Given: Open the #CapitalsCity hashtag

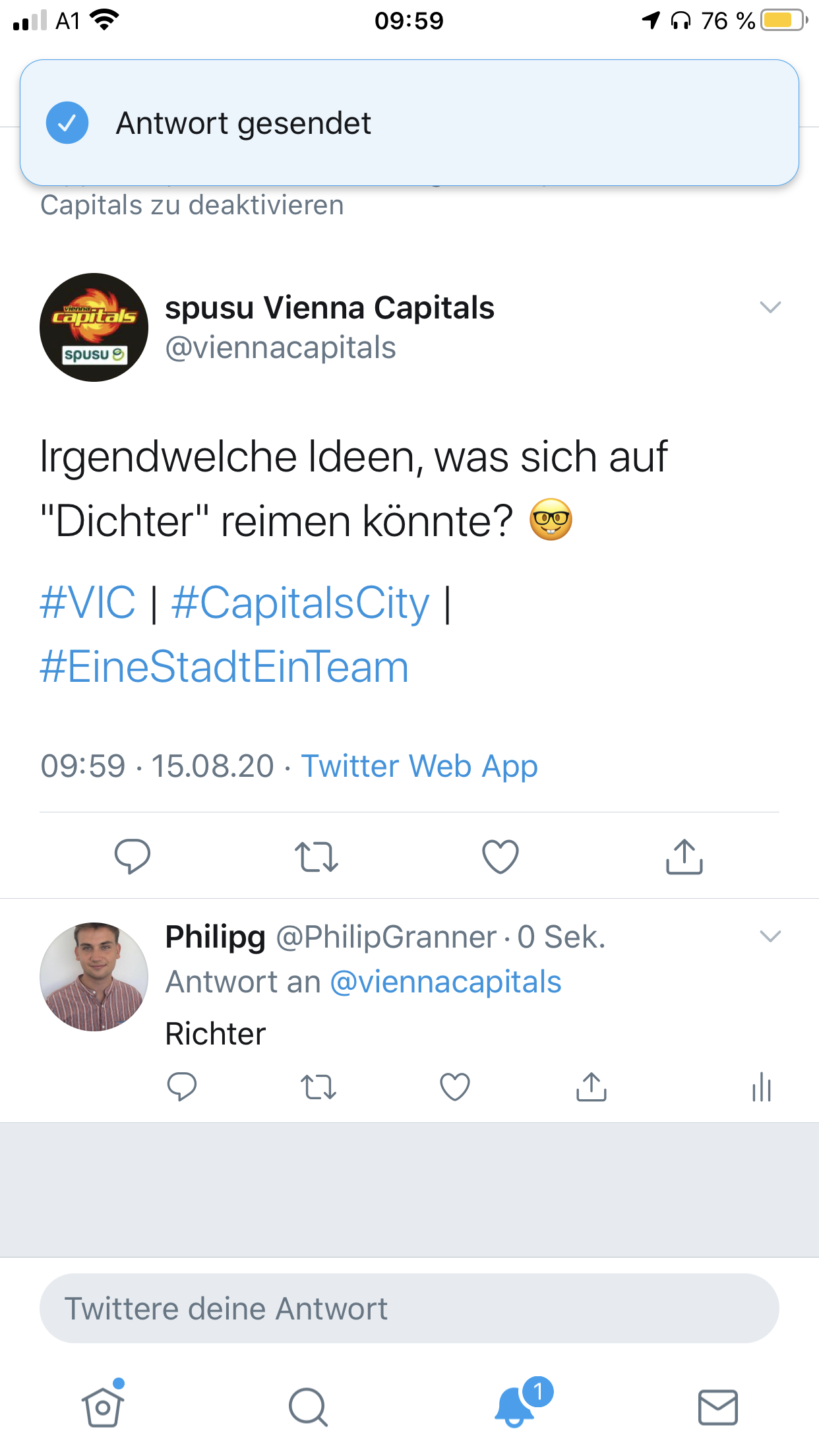Looking at the screenshot, I should point(301,603).
